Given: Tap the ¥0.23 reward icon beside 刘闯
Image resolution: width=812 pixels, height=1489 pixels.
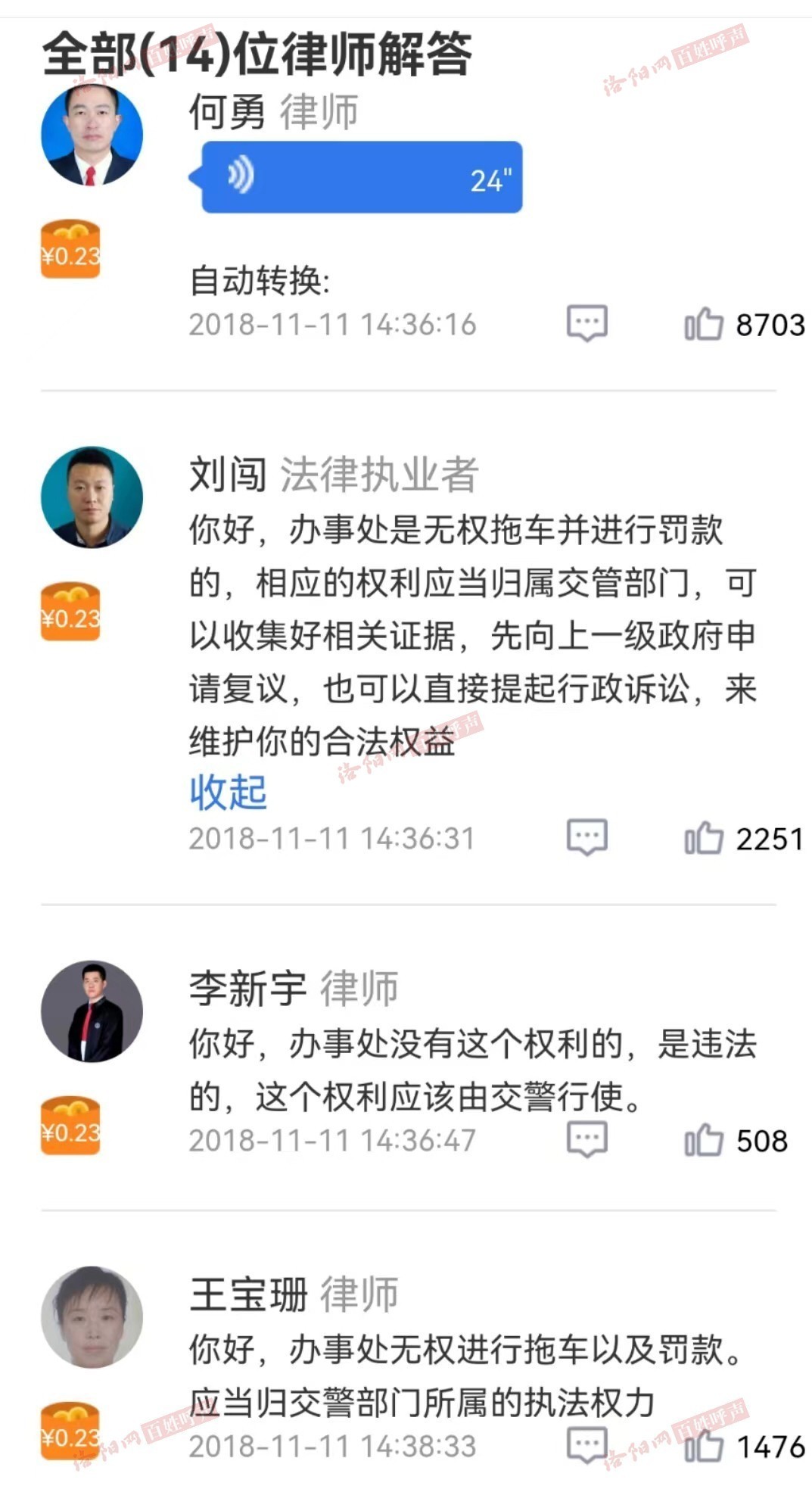Looking at the screenshot, I should click(70, 612).
